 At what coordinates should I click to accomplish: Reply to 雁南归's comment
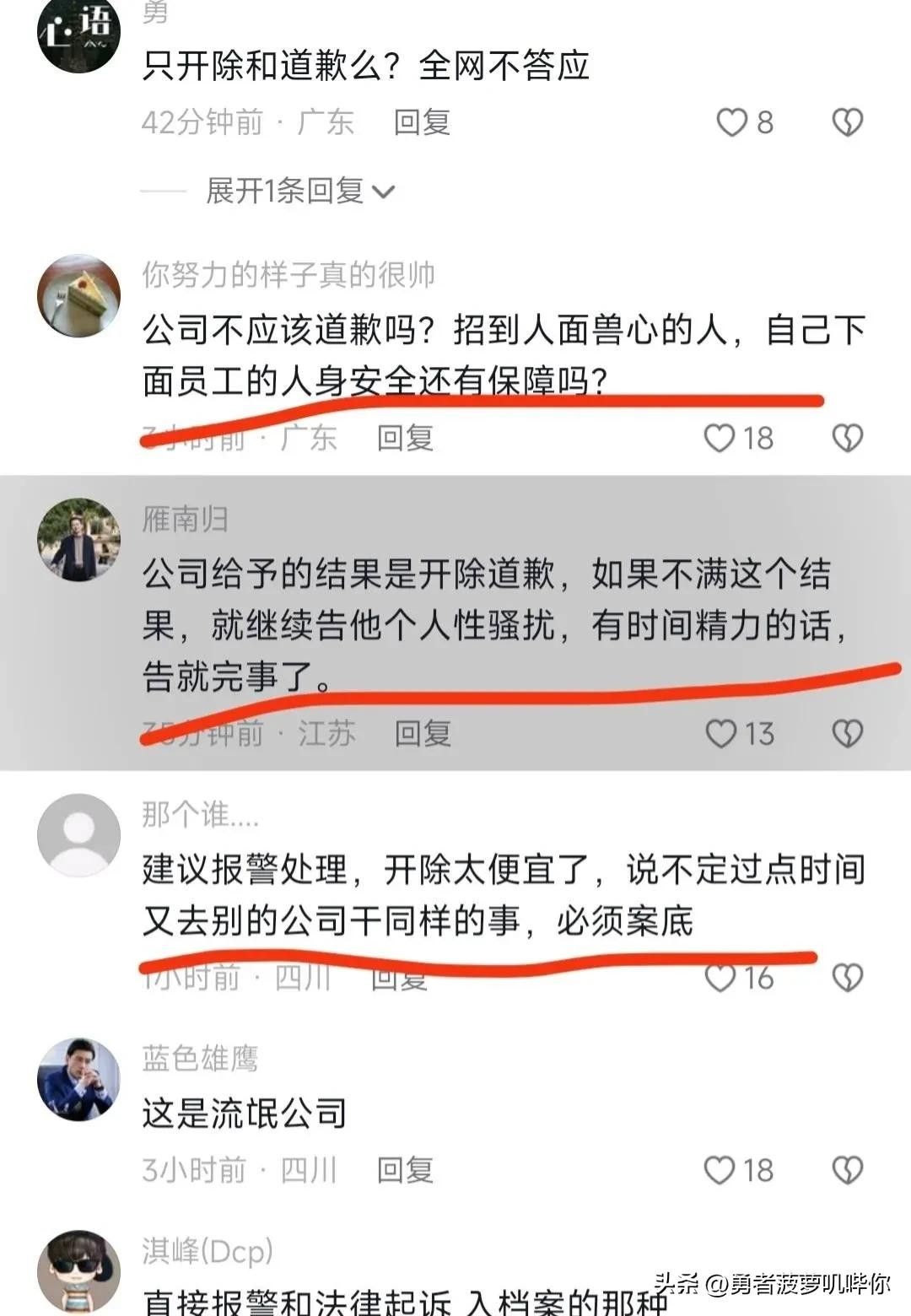423,734
